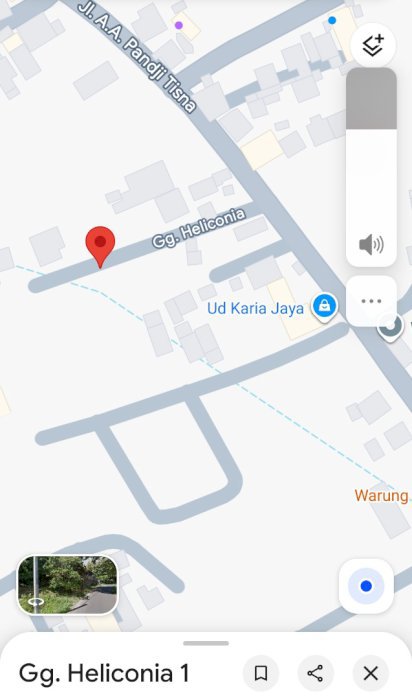Open the map layers button
Screen dimensions: 412x700
[373, 45]
